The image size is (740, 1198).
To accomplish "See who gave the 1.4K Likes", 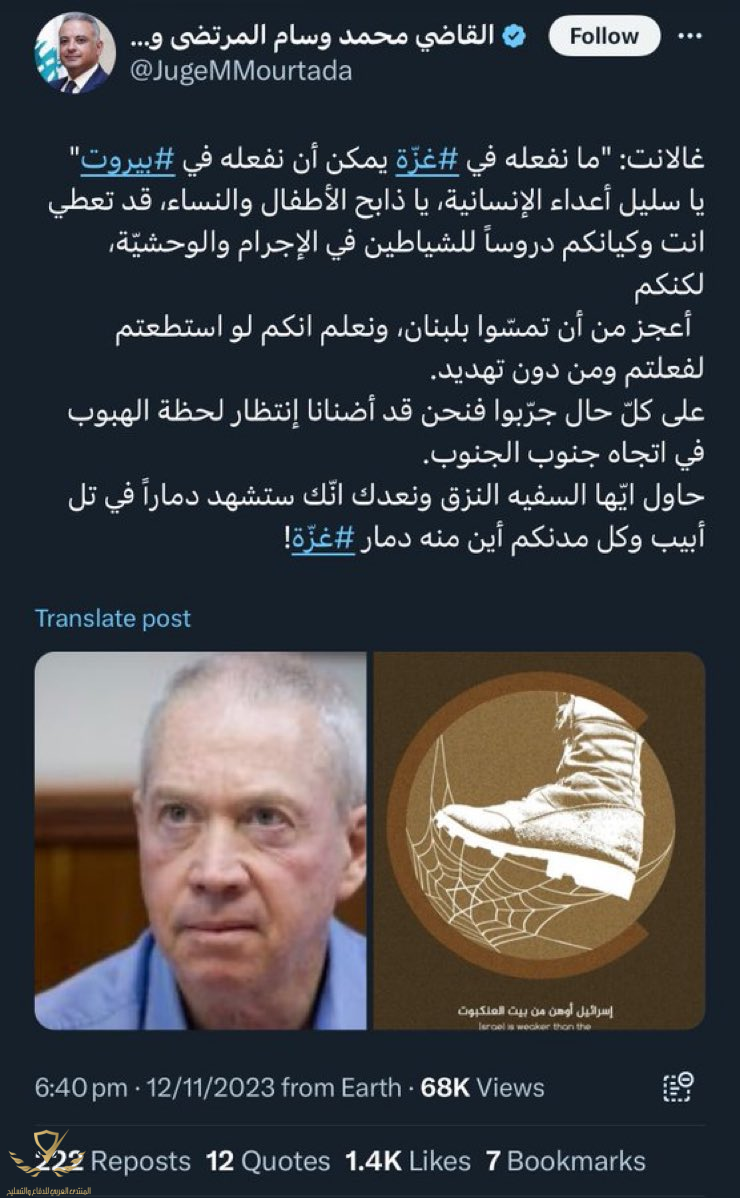I will 407,1160.
